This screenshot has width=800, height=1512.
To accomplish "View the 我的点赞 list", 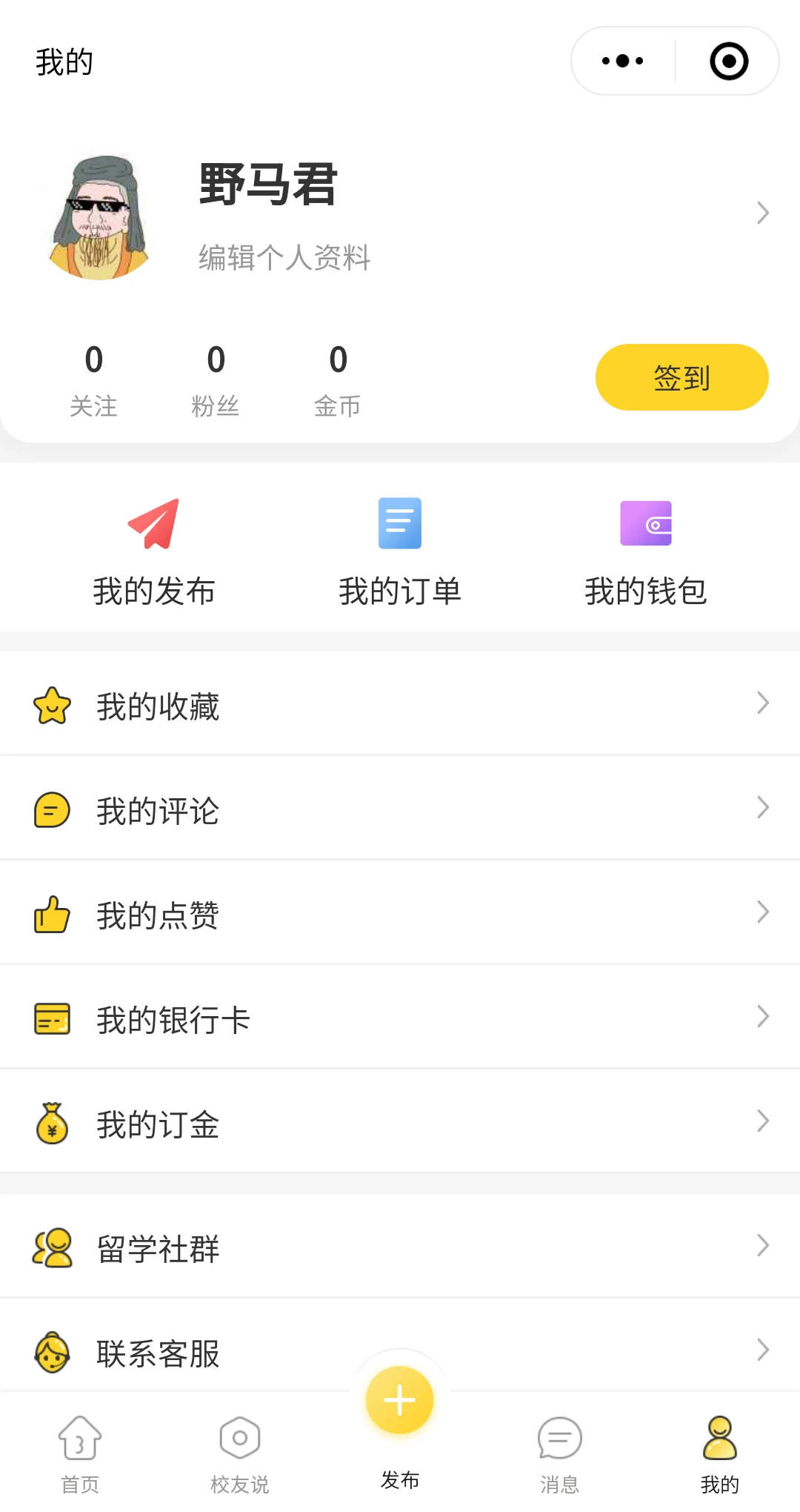I will pos(400,913).
